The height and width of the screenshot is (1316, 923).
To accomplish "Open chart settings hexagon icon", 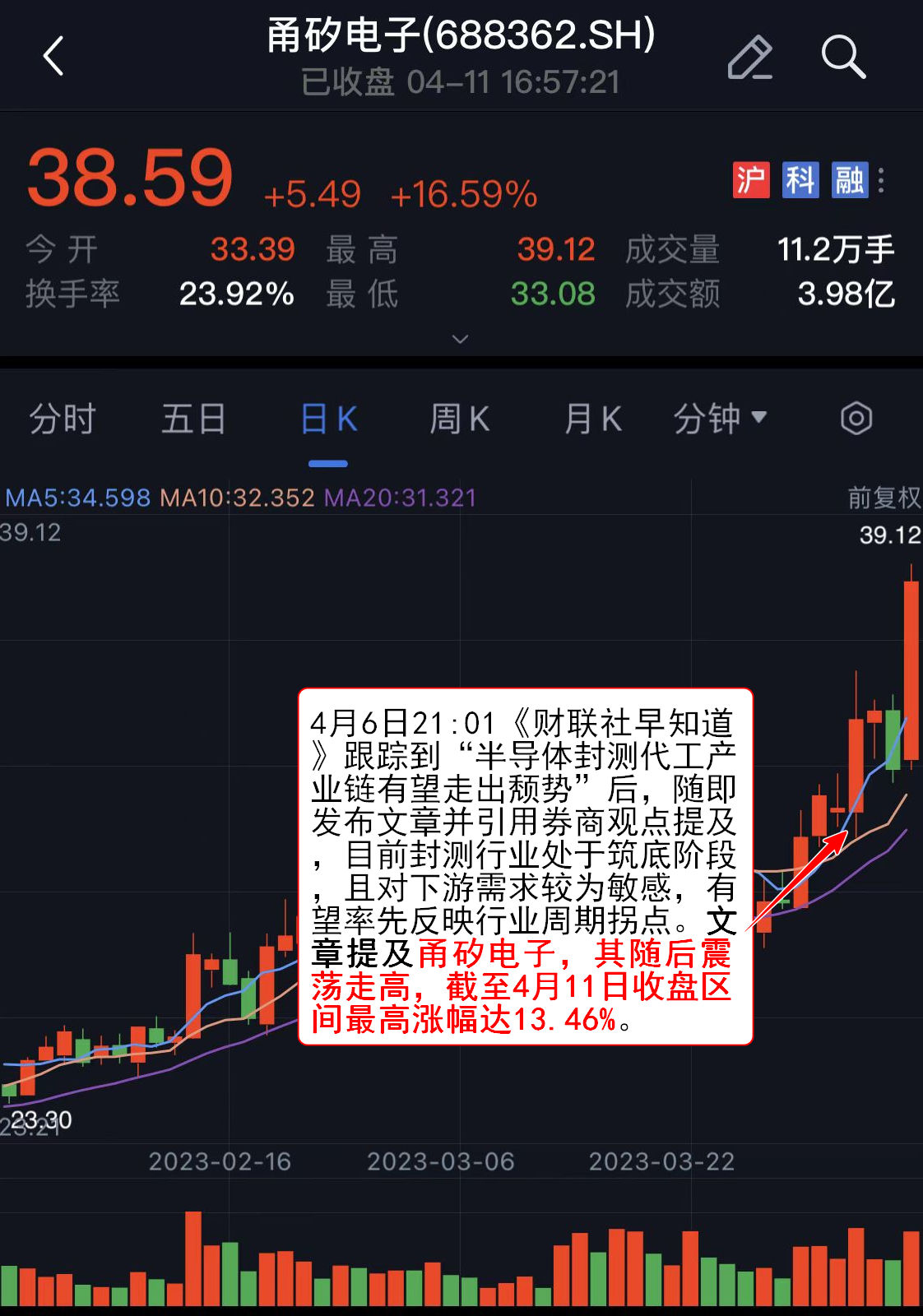I will pyautogui.click(x=856, y=418).
